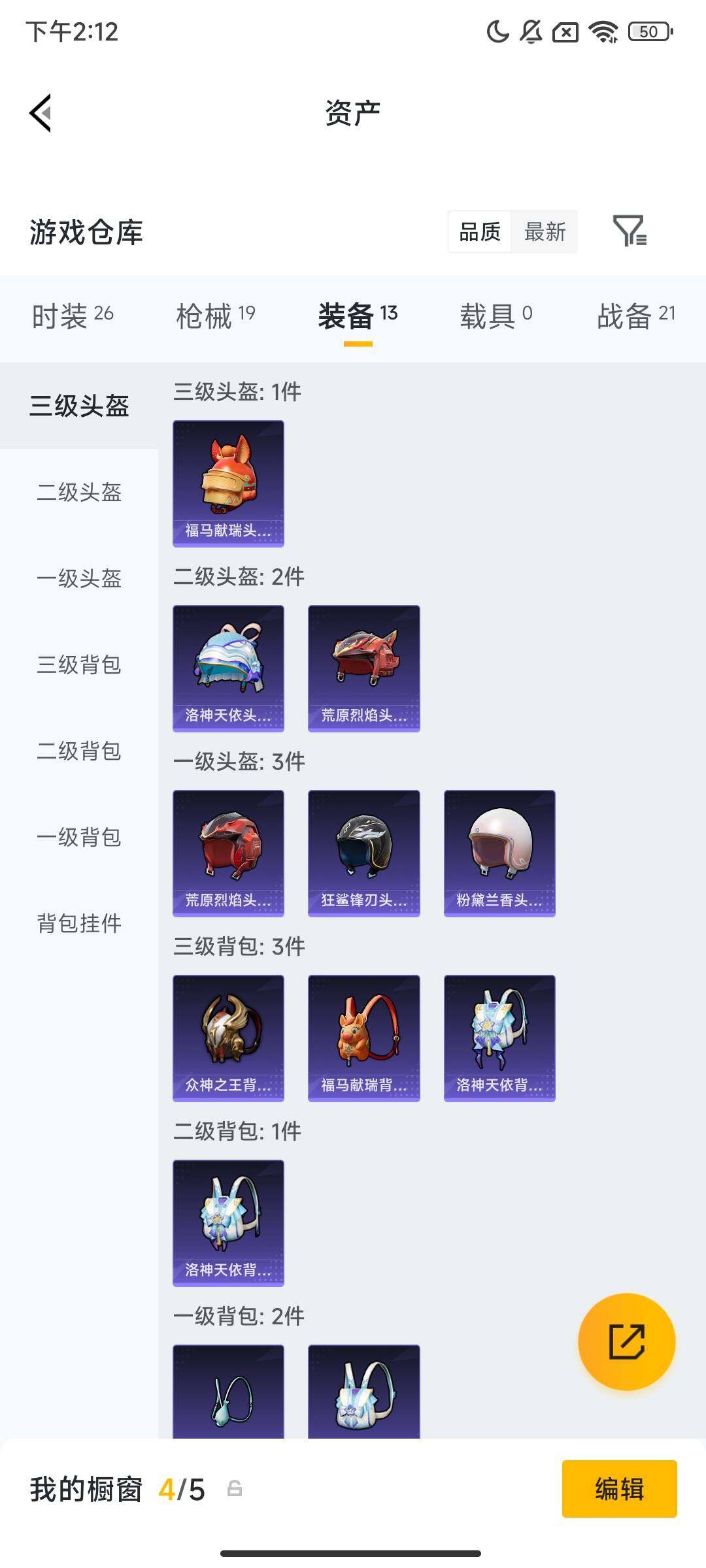This screenshot has height=1568, width=706.
Task: Go back from the 资产 page
Action: [x=41, y=113]
